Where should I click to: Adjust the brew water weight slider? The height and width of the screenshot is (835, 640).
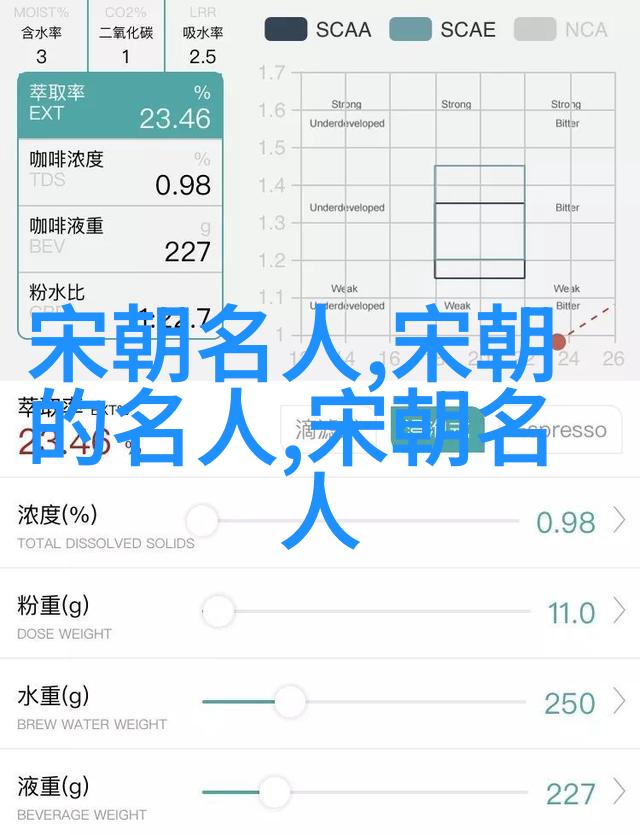(289, 702)
